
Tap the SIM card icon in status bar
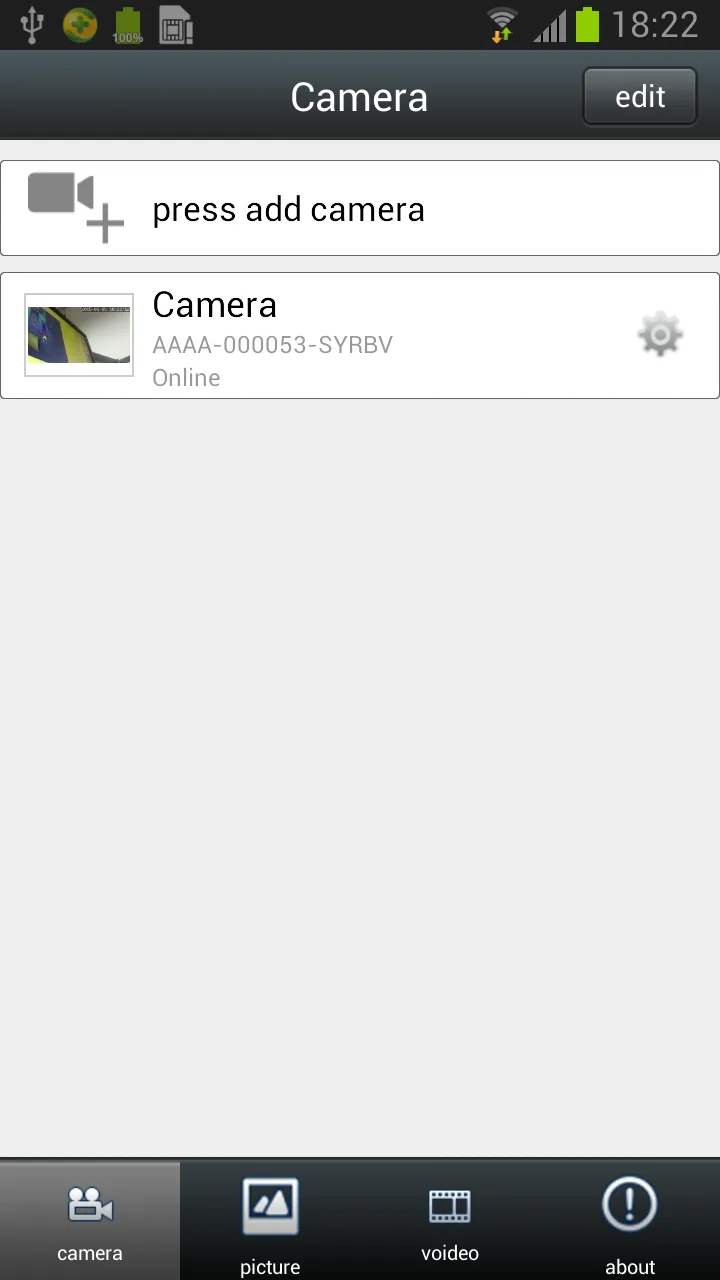pos(175,24)
